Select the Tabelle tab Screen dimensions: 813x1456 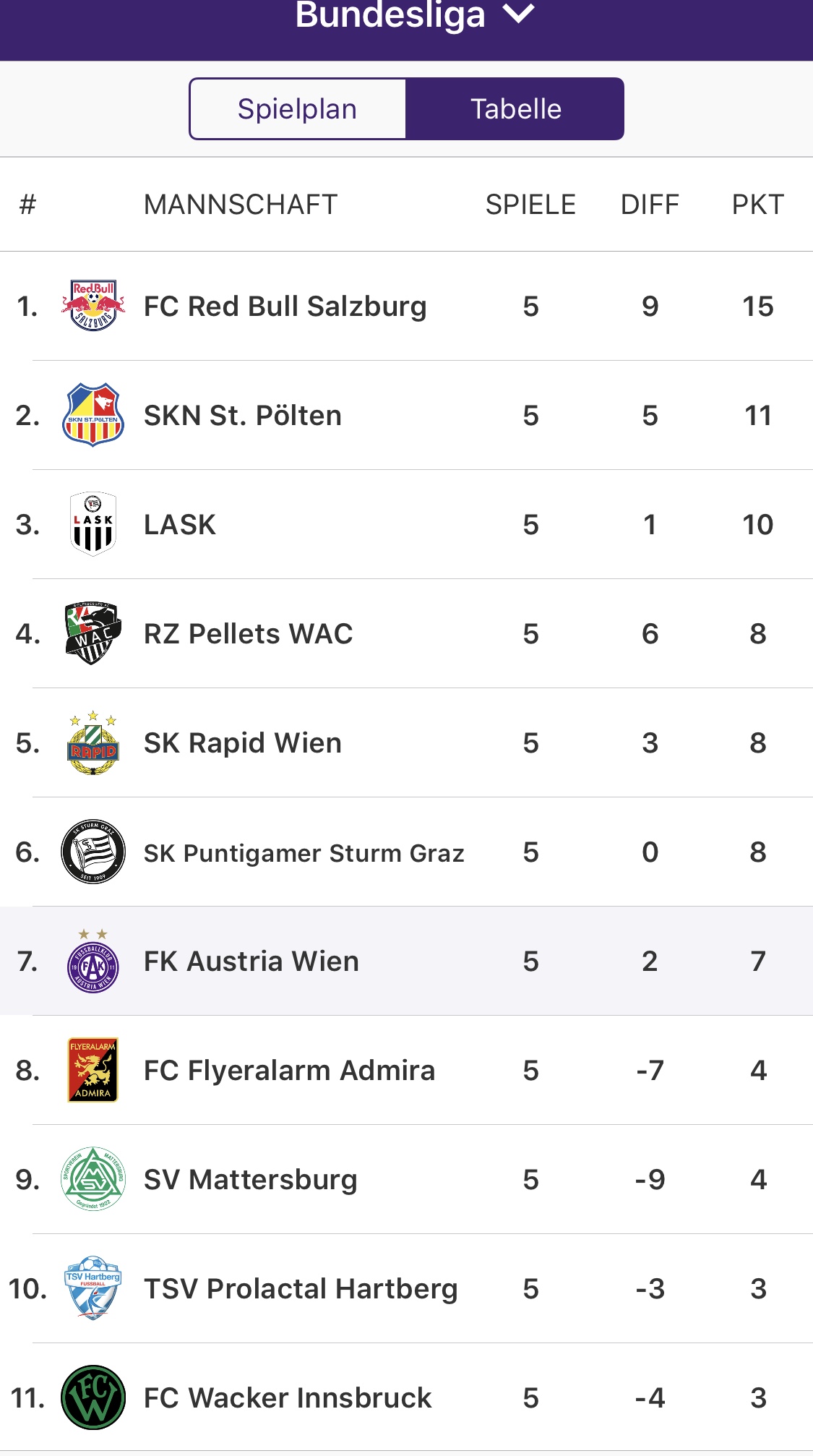515,108
